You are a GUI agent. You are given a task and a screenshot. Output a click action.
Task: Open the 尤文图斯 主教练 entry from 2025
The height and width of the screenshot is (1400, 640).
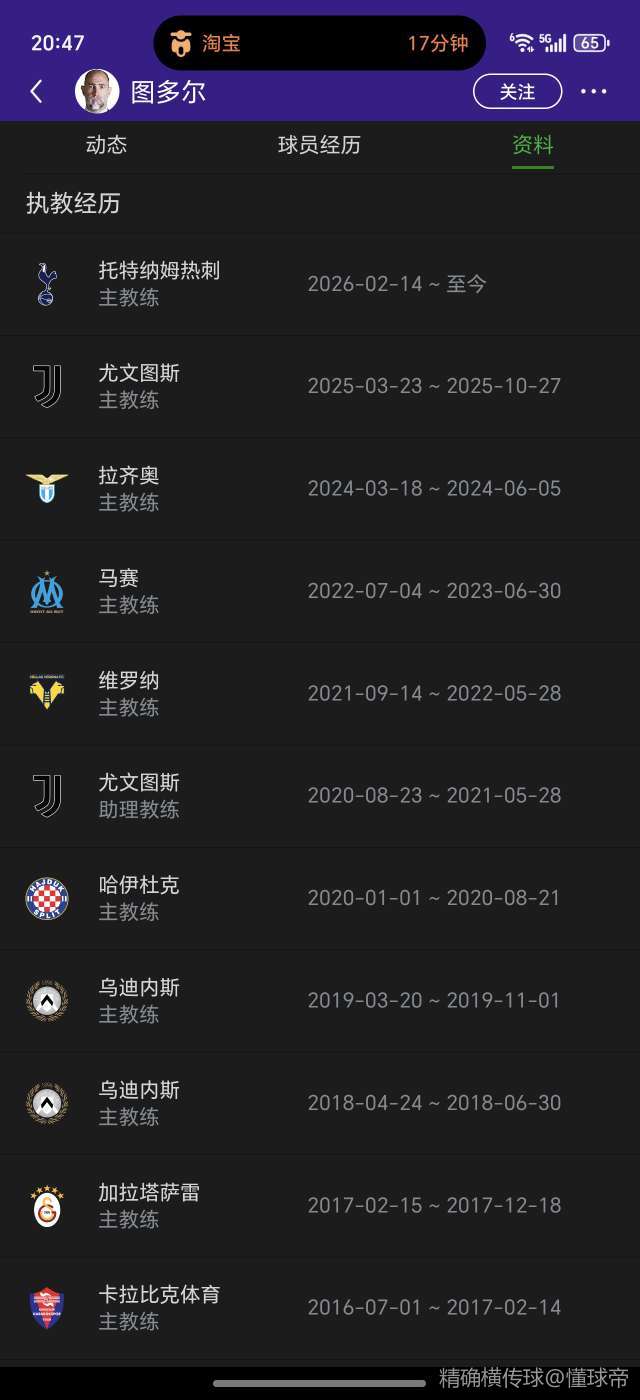(x=320, y=386)
